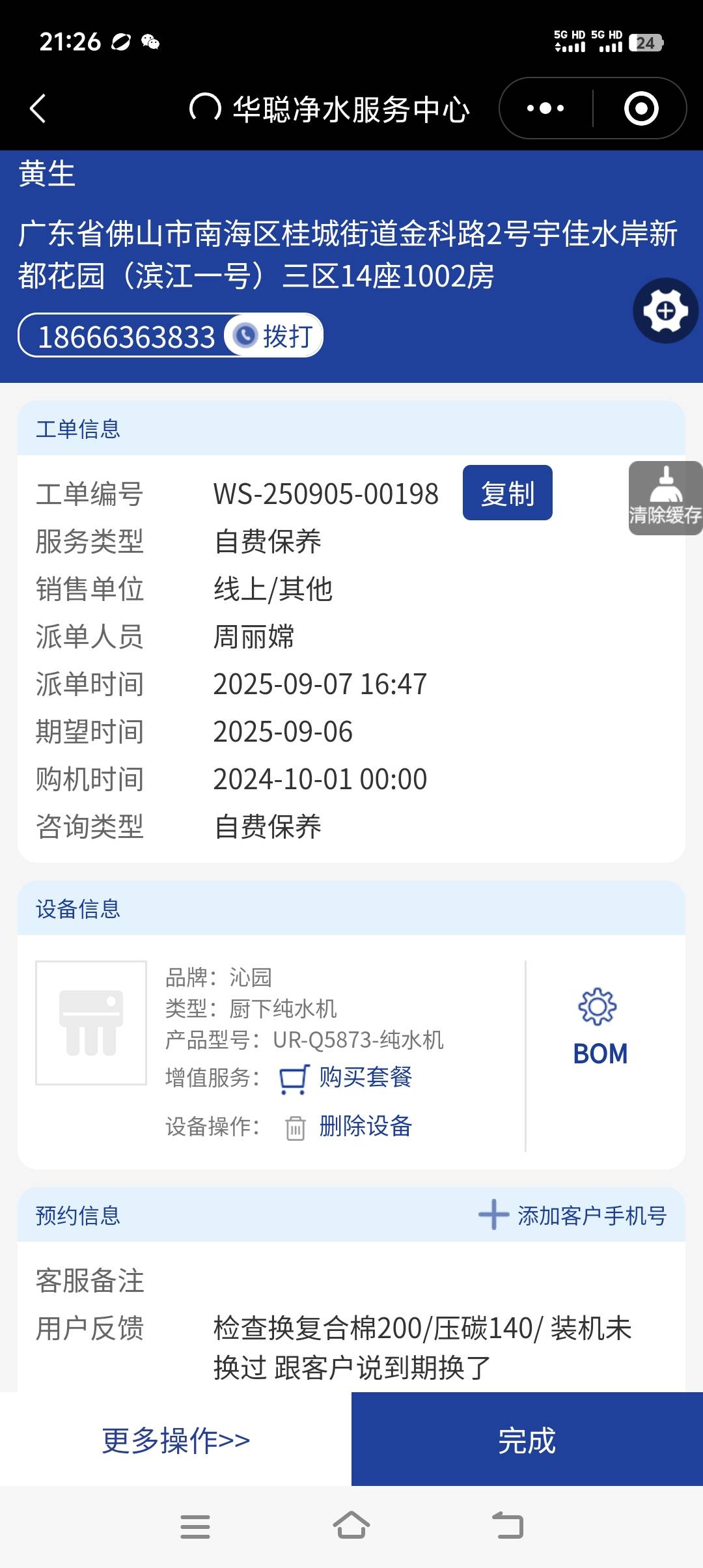Open 更多操作 for more actions

176,1440
